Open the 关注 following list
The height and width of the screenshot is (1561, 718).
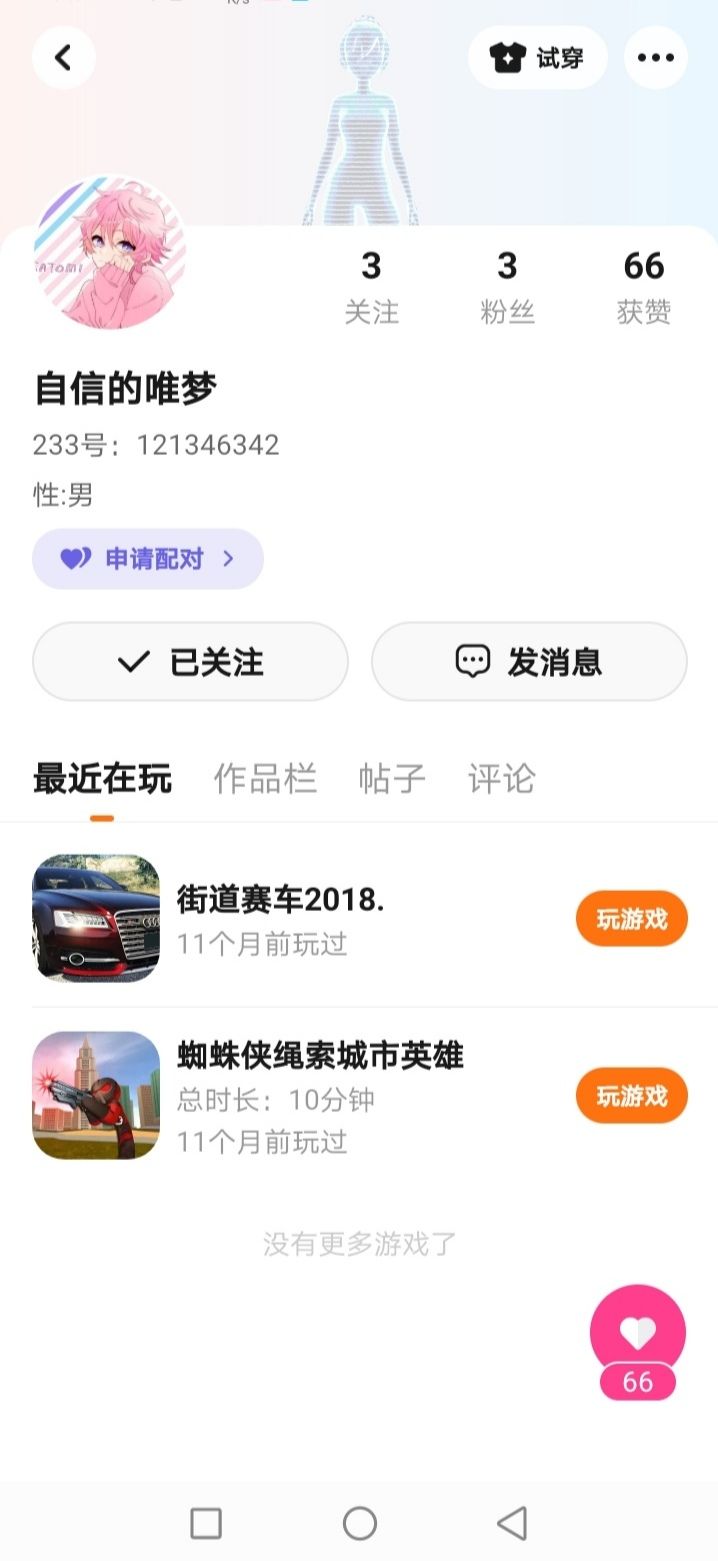tap(371, 286)
